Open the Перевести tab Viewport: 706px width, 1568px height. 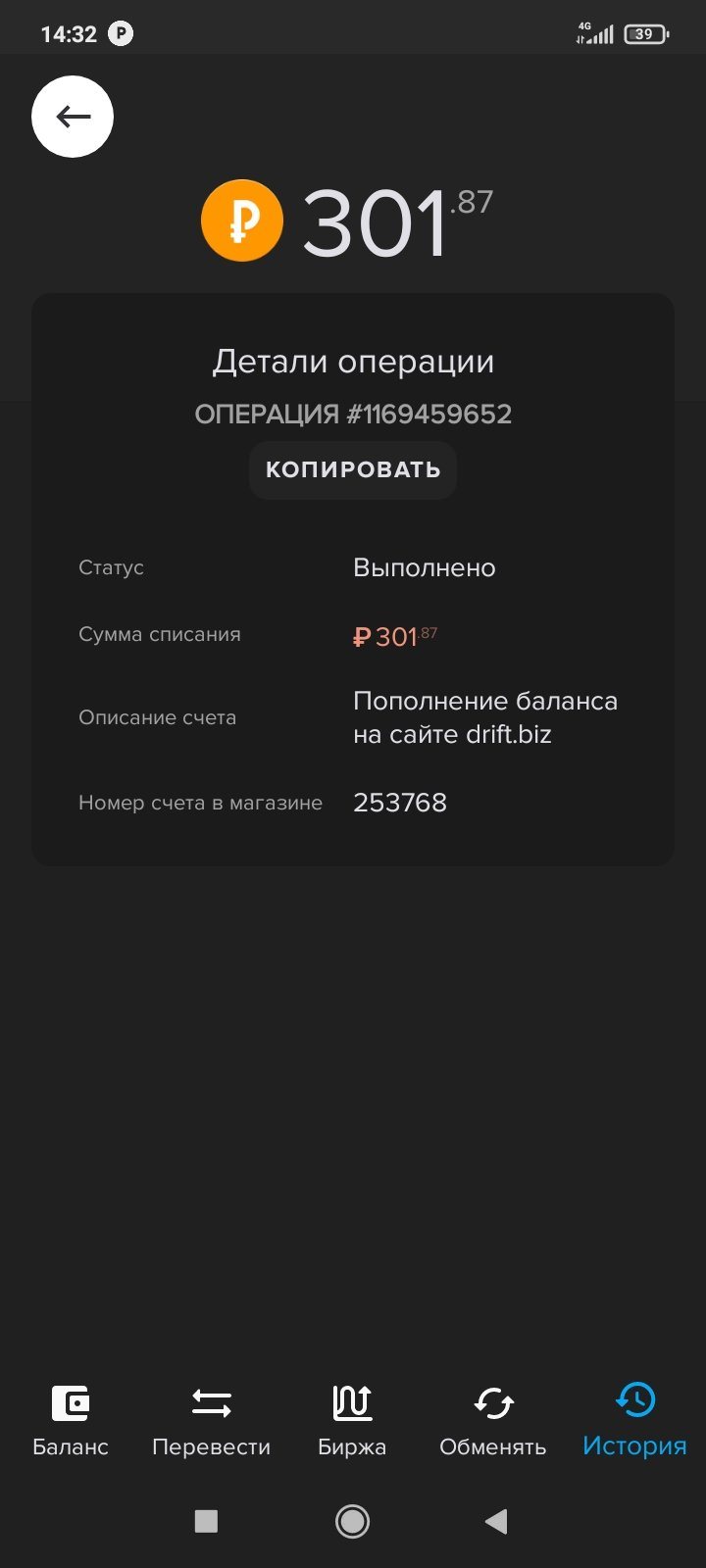[212, 1421]
